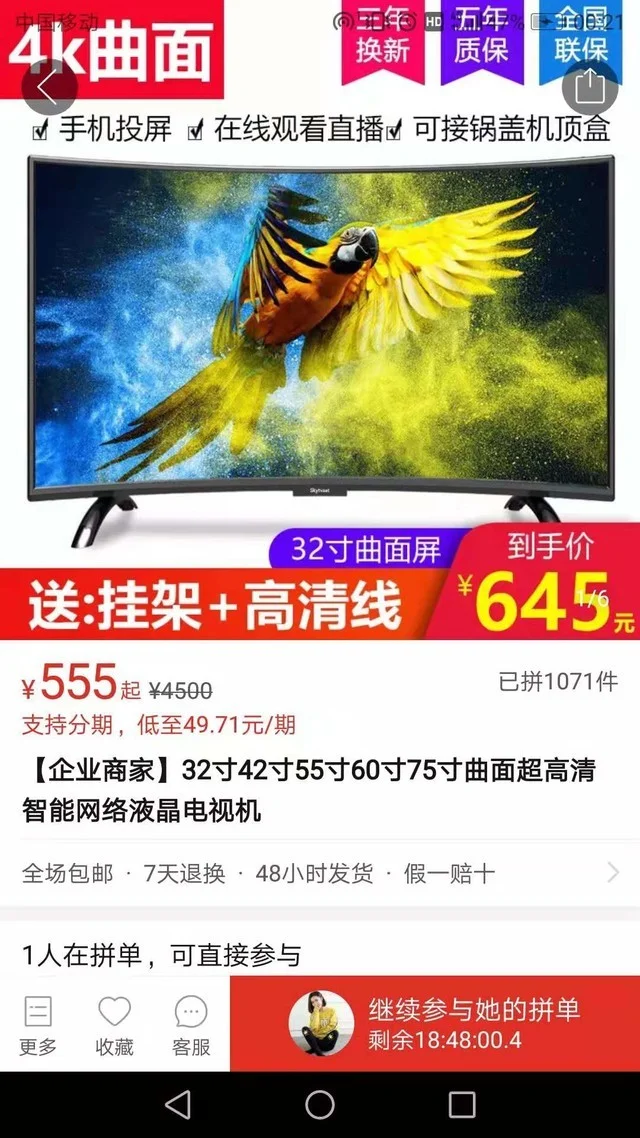
Task: Tap the system back button
Action: [178, 1104]
